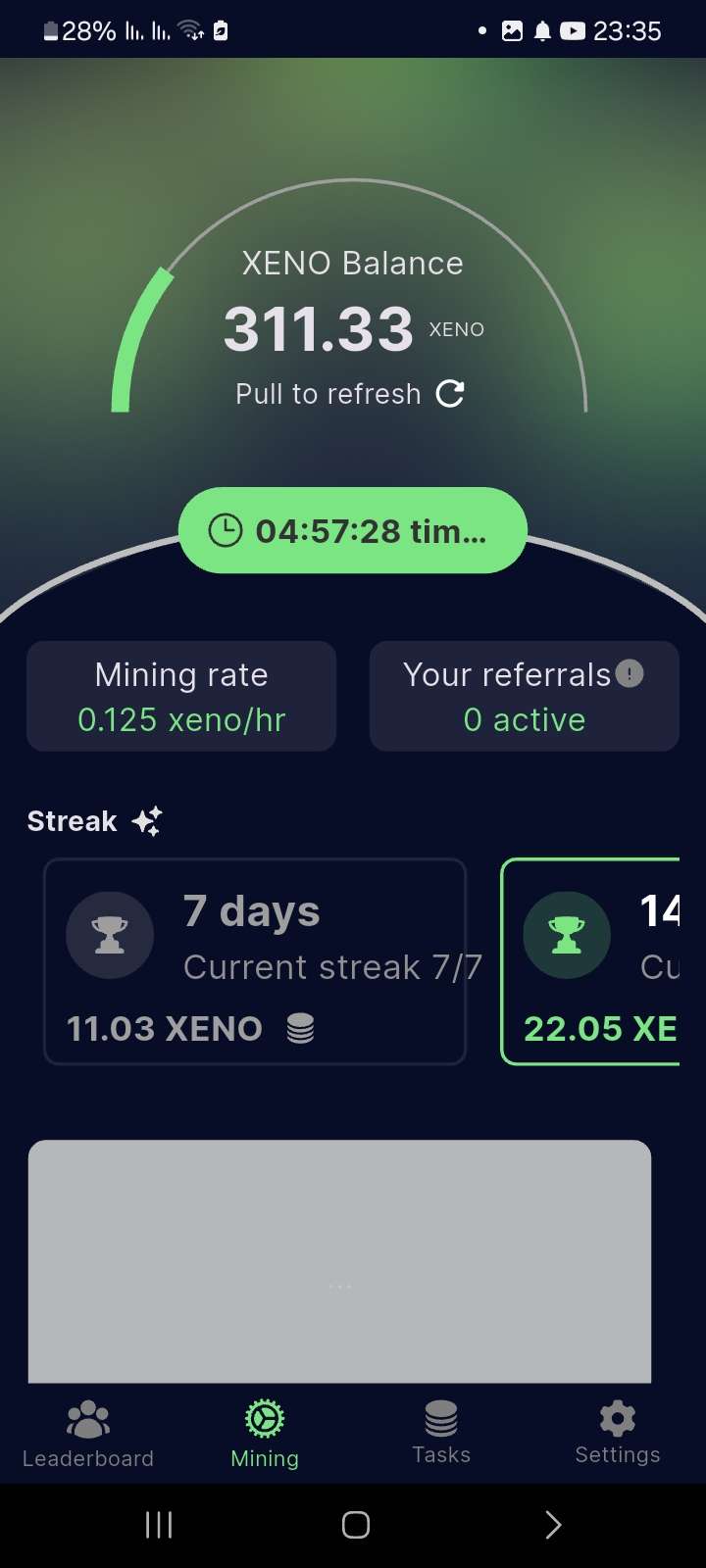Screen dimensions: 706x1568
Task: Open info icon next to Your referrals
Action: [x=630, y=673]
